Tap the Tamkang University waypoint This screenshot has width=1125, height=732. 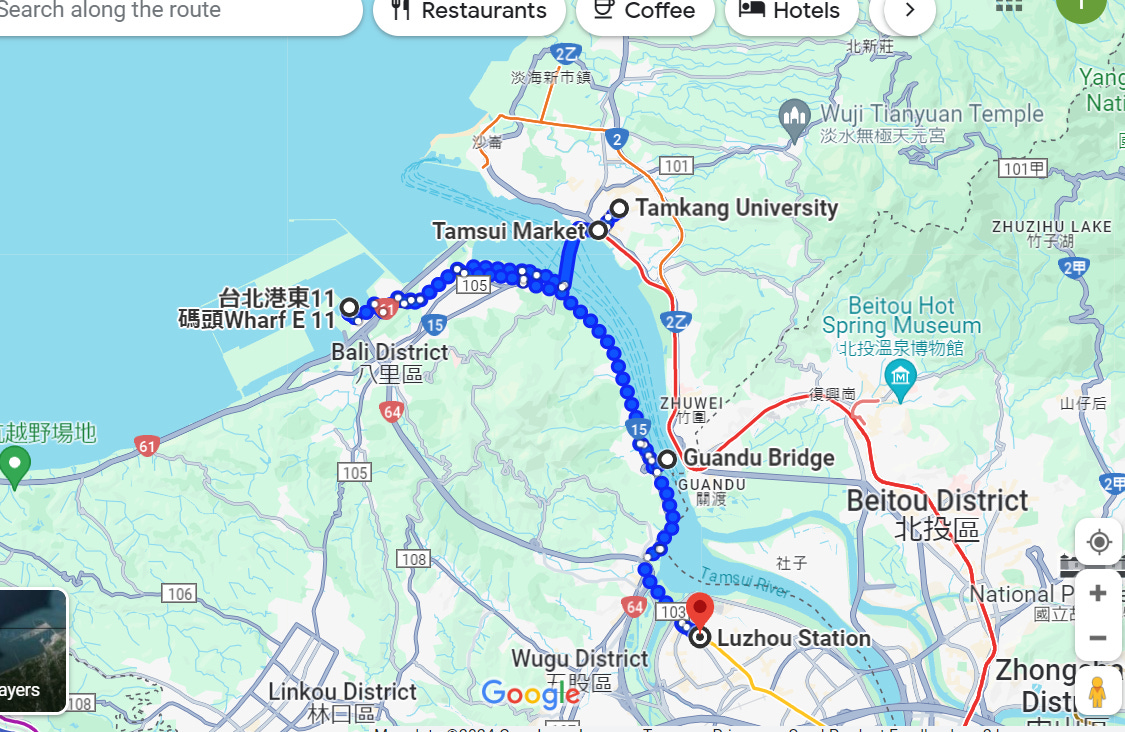[x=619, y=208]
